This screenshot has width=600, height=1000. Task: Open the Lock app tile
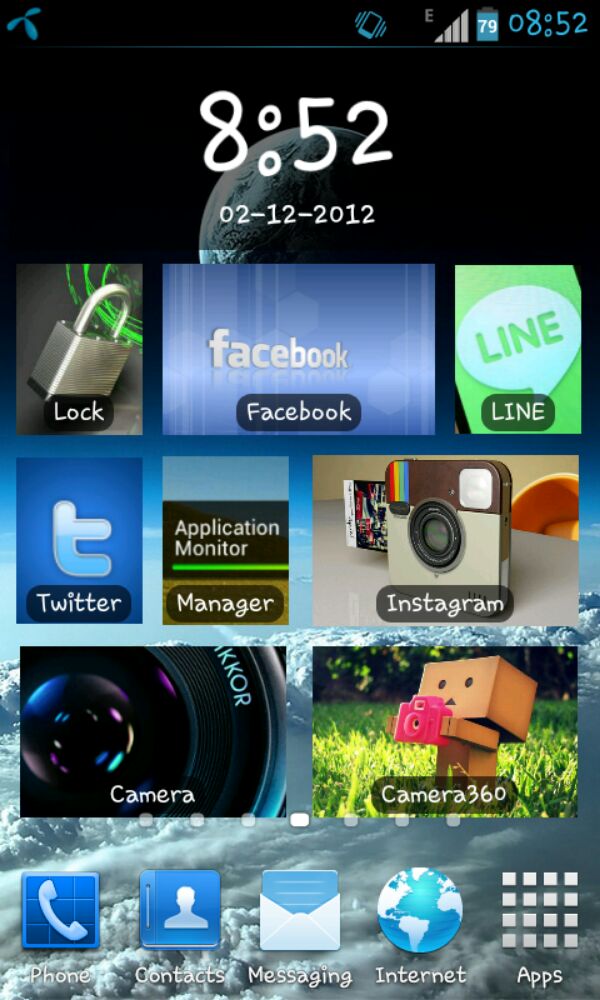(79, 348)
